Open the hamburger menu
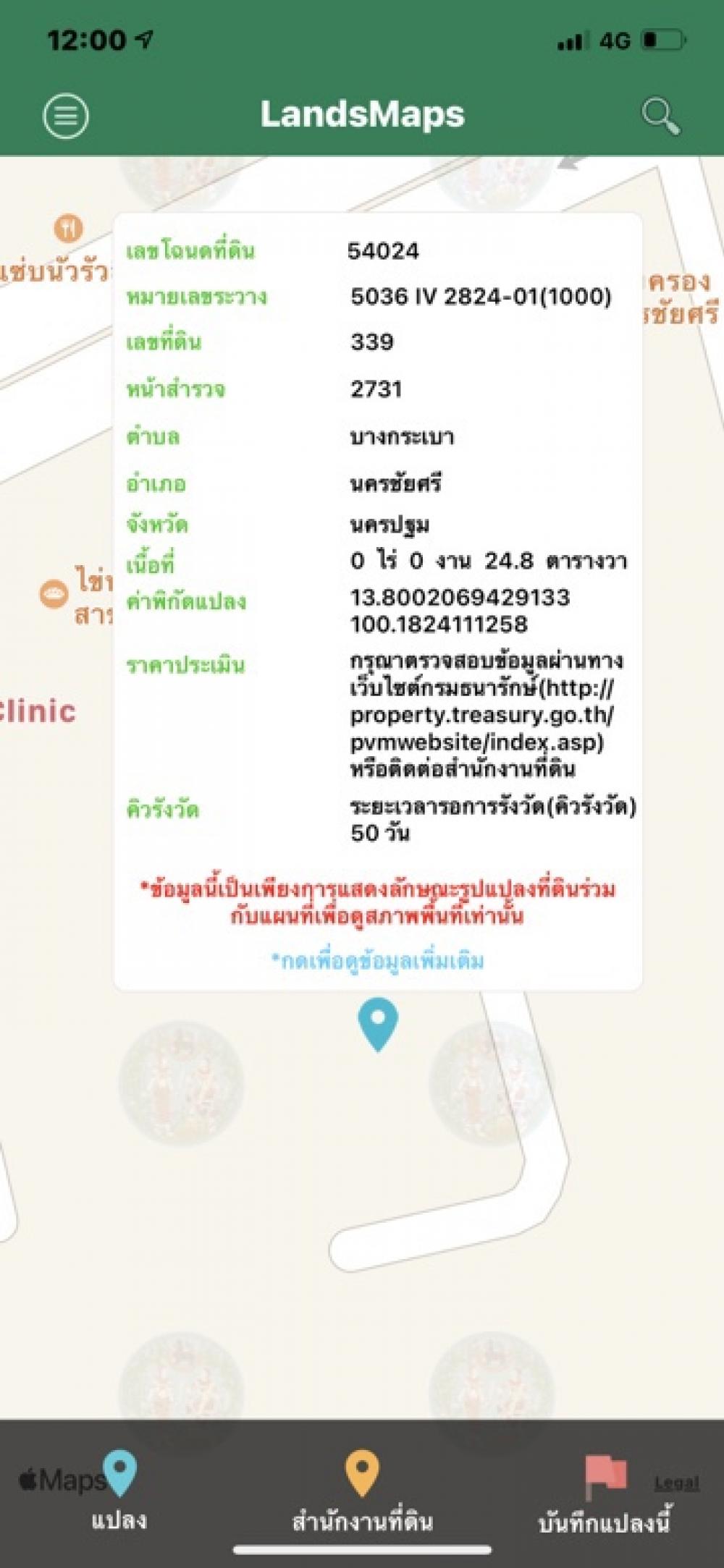The width and height of the screenshot is (724, 1568). pyautogui.click(x=66, y=116)
